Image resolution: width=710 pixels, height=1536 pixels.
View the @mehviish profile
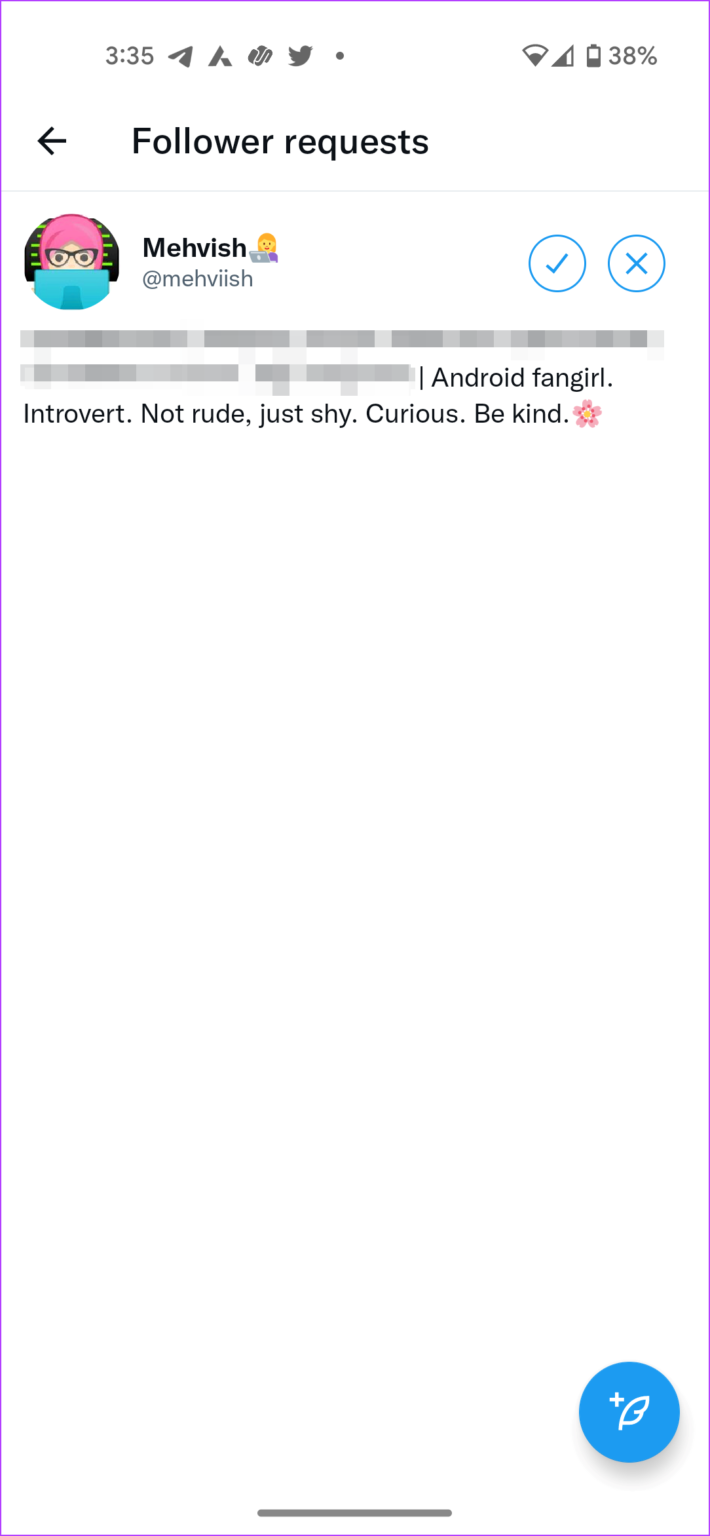pyautogui.click(x=198, y=279)
